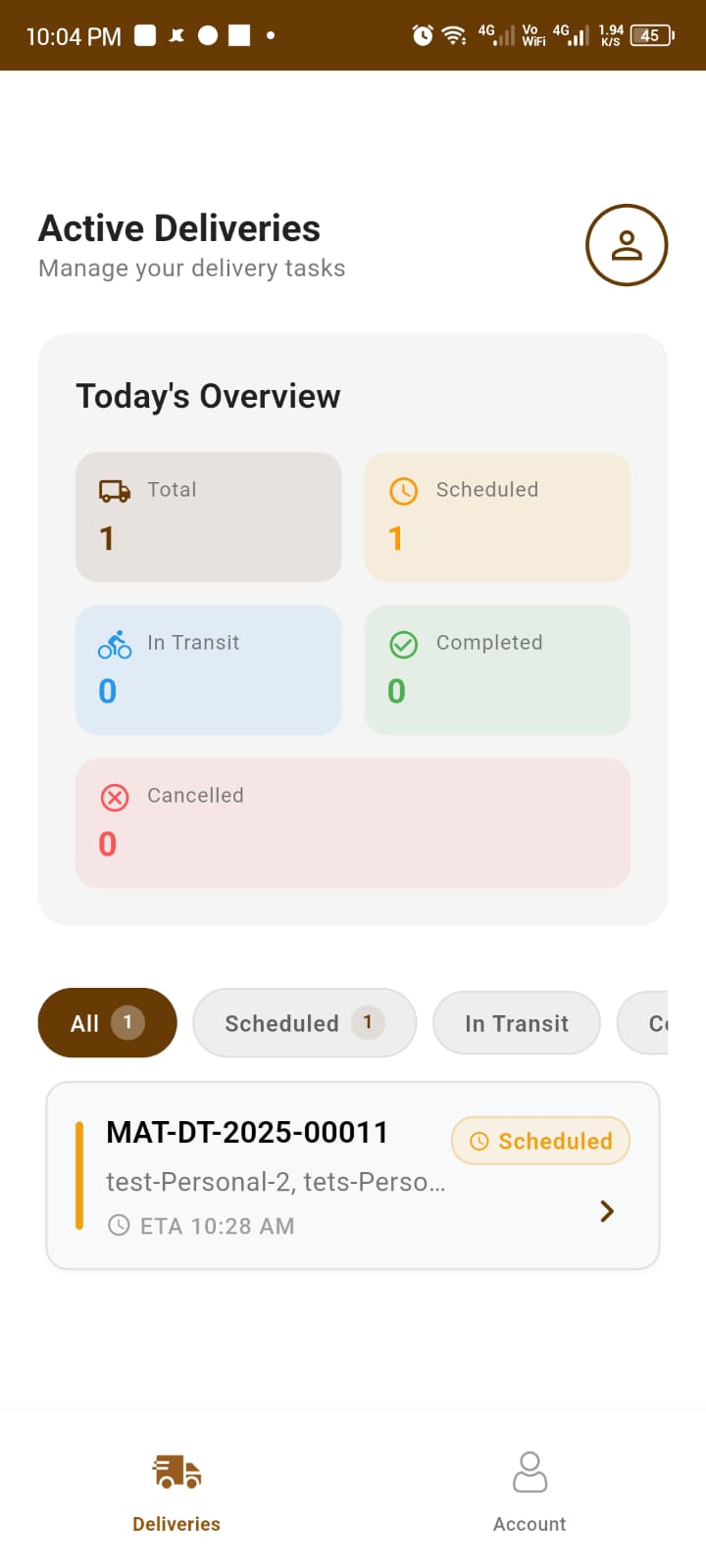Screen dimensions: 706x1568
Task: Click the battery indicator in the status bar
Action: 650,35
